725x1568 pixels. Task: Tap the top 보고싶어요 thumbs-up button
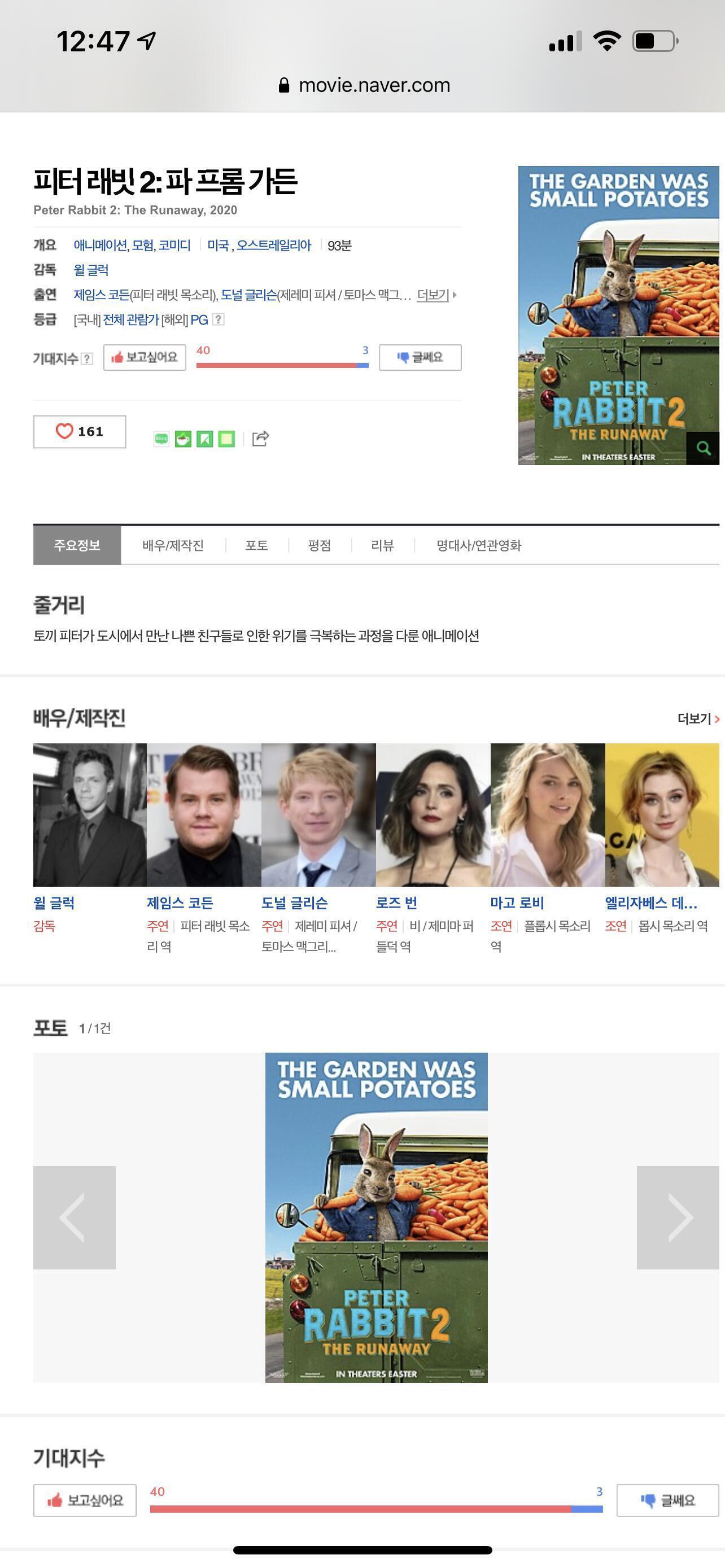[145, 357]
